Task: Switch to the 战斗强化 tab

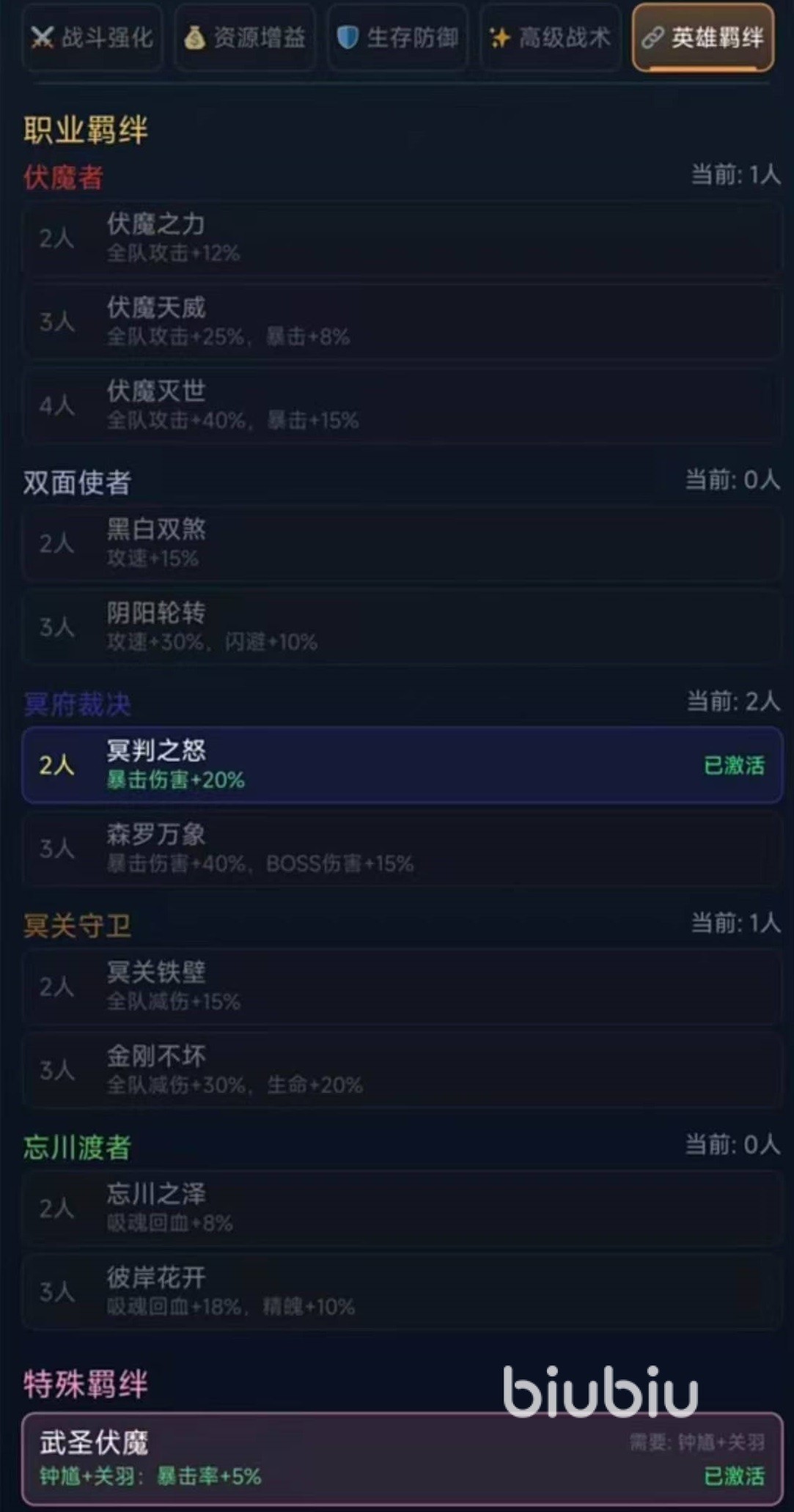Action: pyautogui.click(x=92, y=37)
